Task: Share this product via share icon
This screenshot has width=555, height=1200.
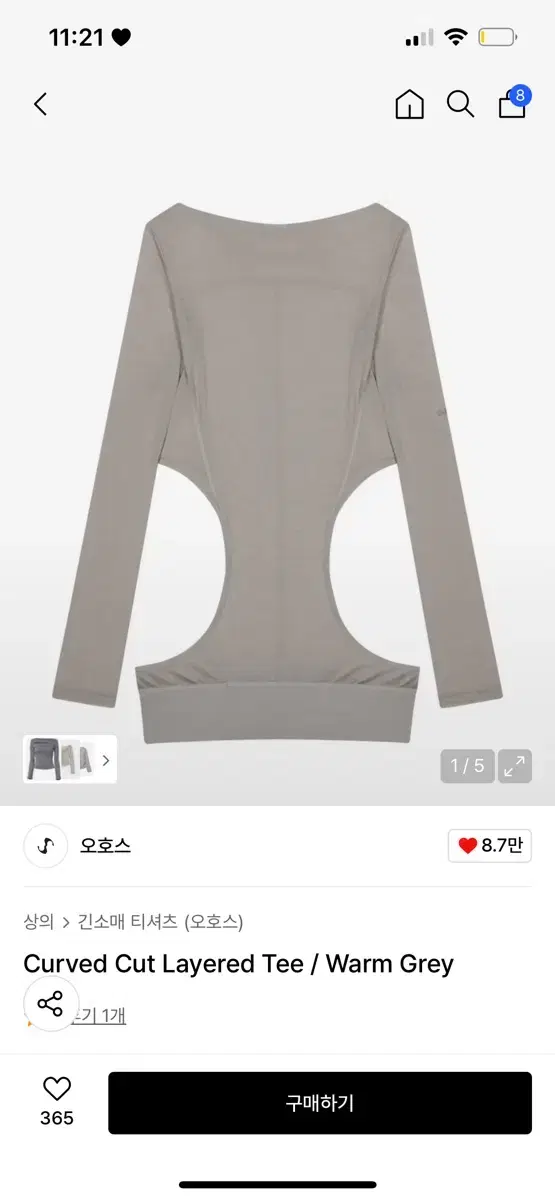Action: [50, 1003]
